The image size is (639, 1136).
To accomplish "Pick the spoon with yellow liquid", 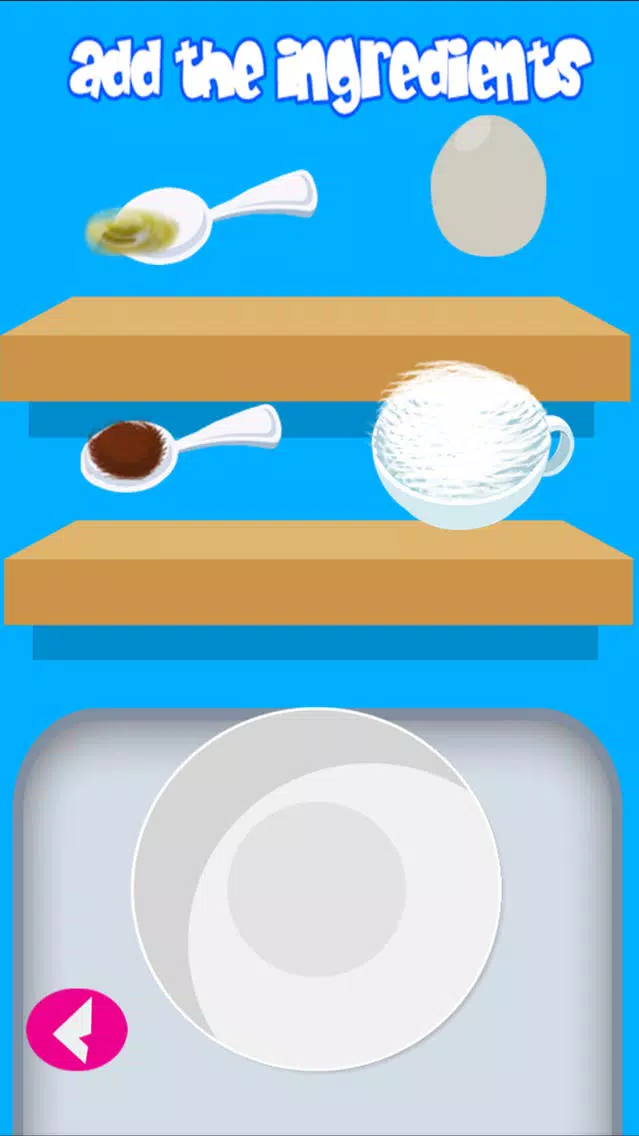I will 201,217.
